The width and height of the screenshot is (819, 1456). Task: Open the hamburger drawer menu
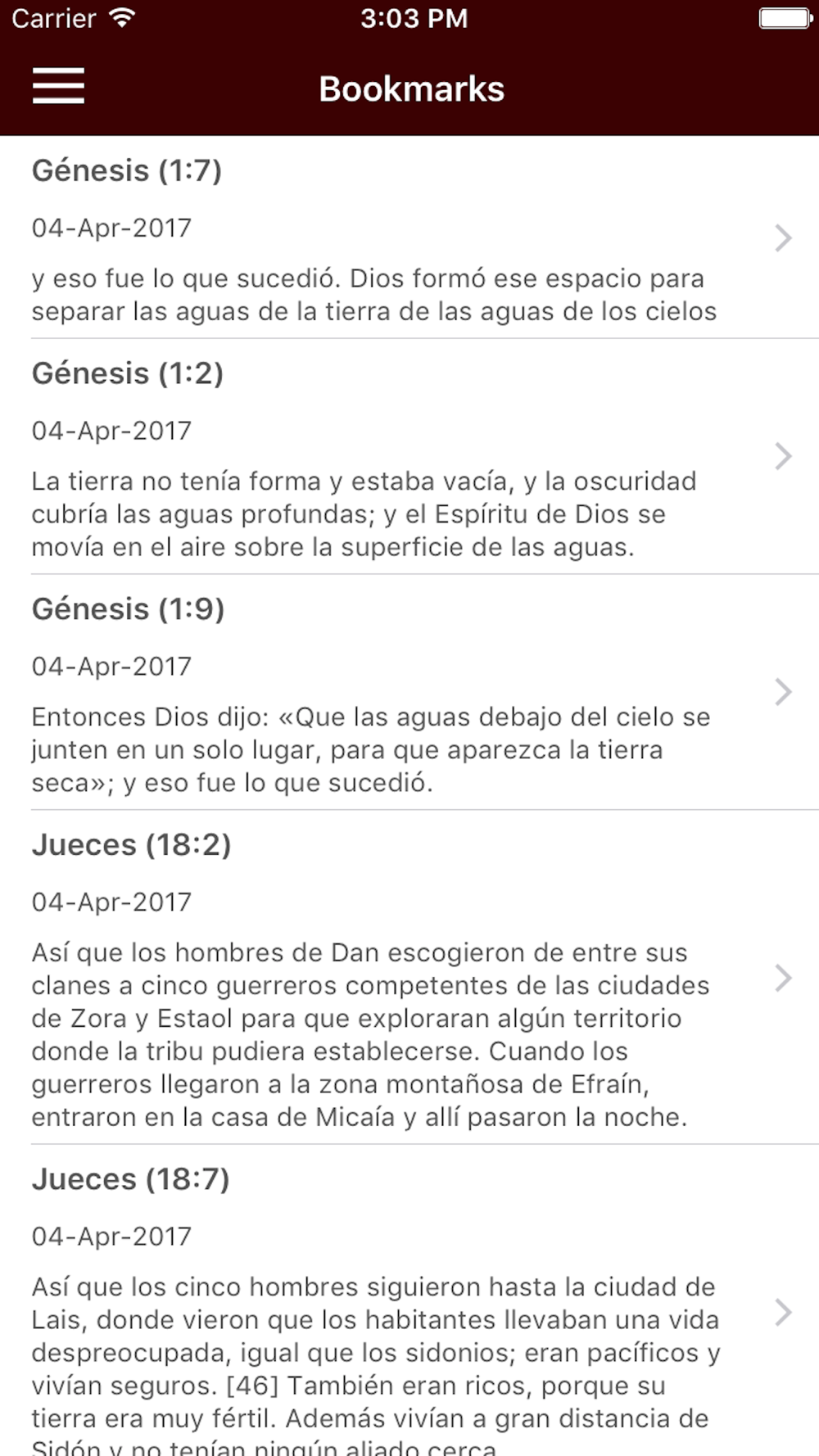[x=58, y=86]
